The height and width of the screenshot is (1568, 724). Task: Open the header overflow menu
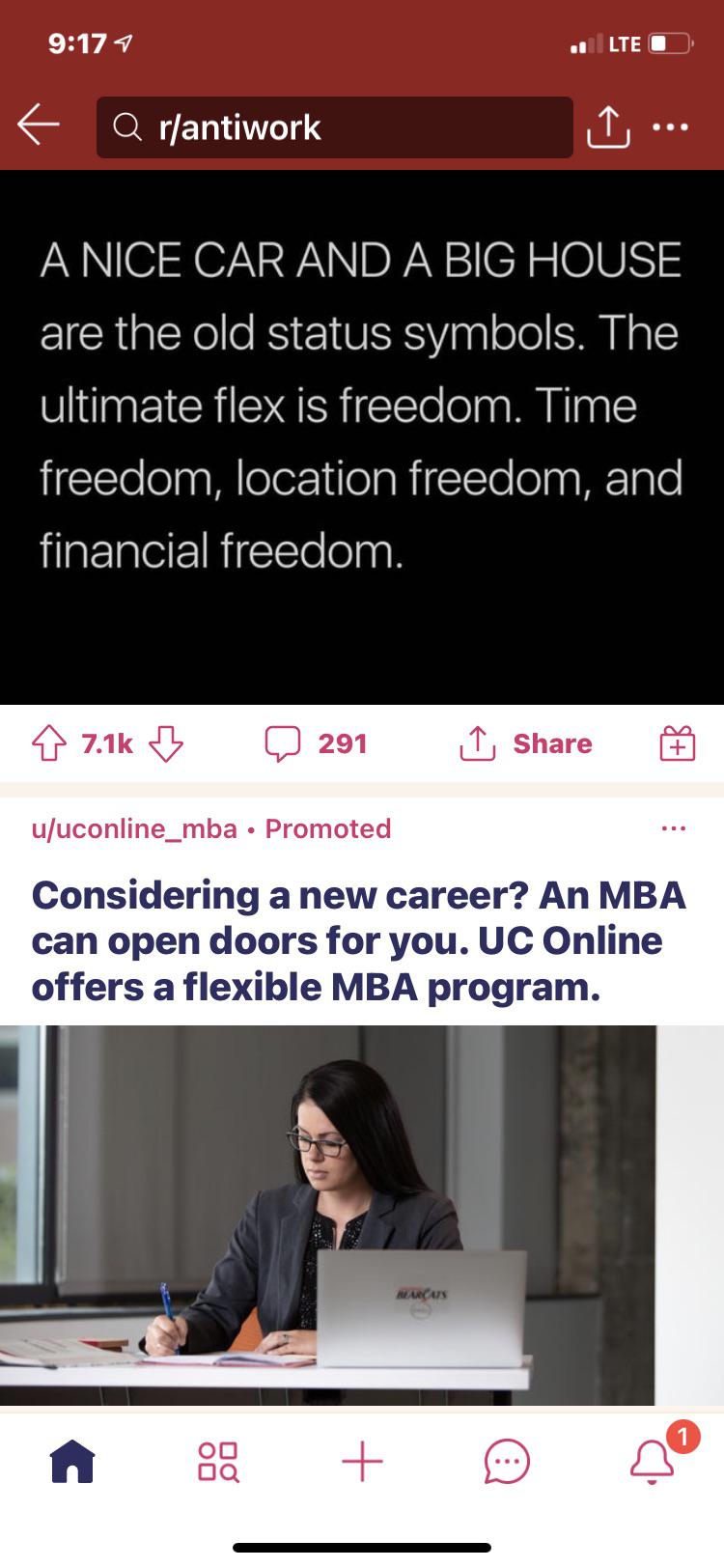(671, 127)
